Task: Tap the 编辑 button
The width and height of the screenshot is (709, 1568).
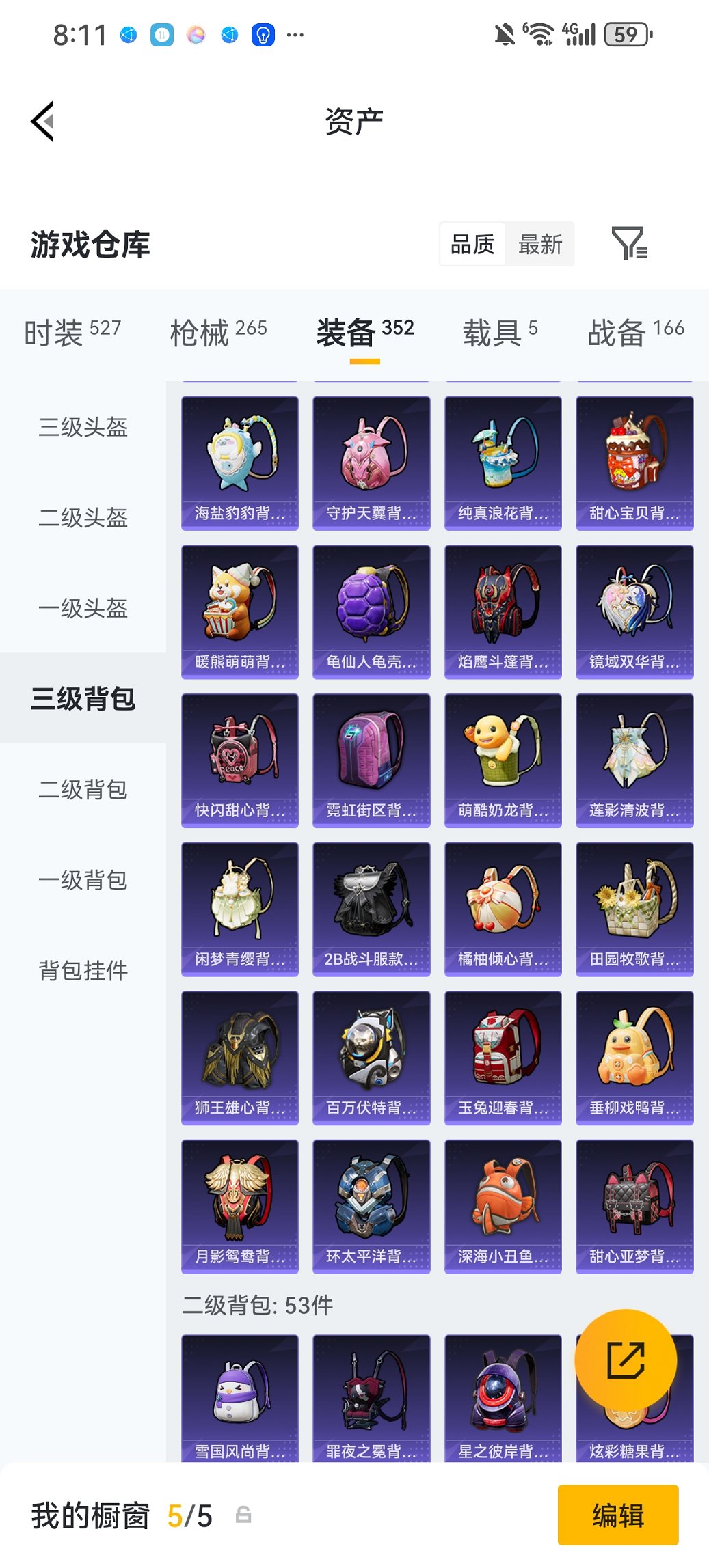Action: tap(617, 1514)
